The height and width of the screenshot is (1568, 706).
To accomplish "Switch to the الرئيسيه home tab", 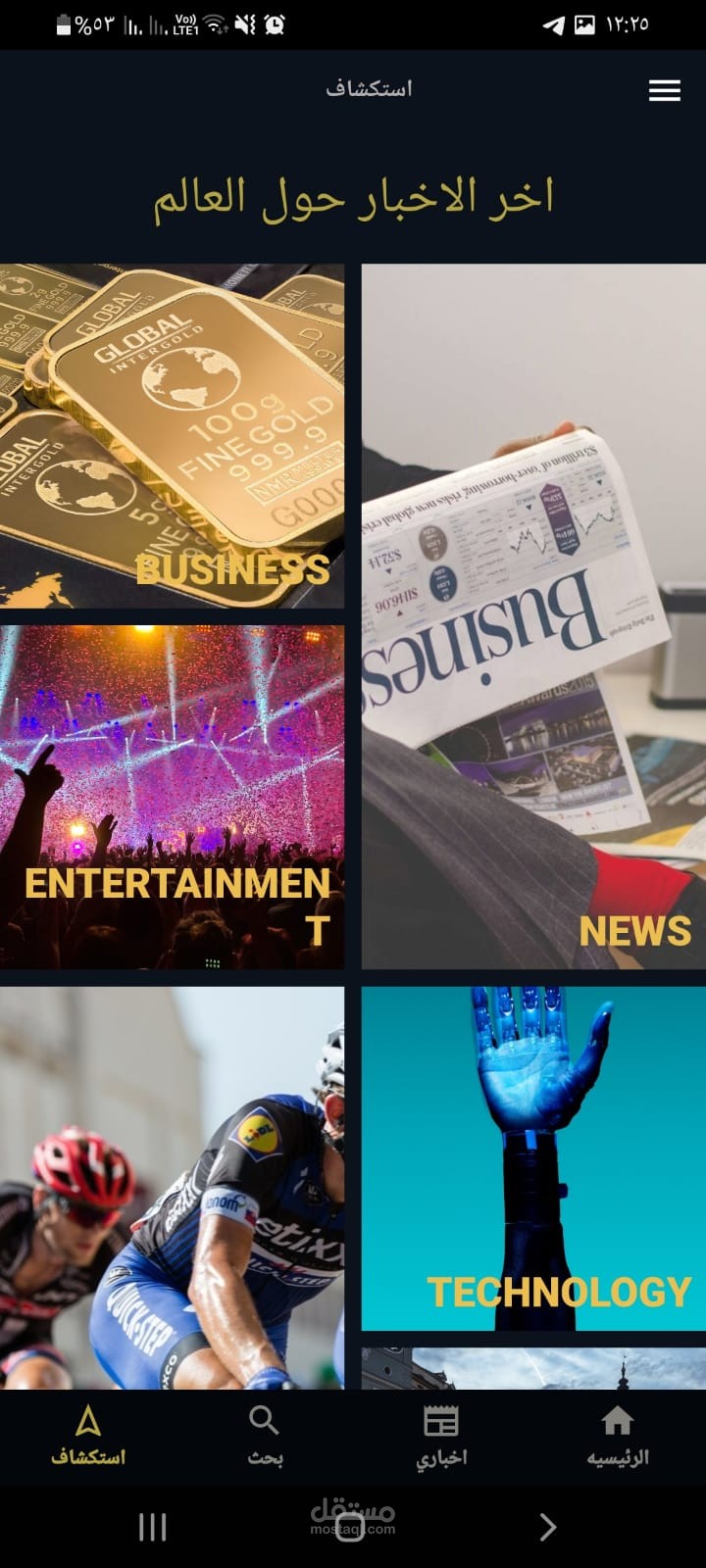I will click(x=618, y=1436).
